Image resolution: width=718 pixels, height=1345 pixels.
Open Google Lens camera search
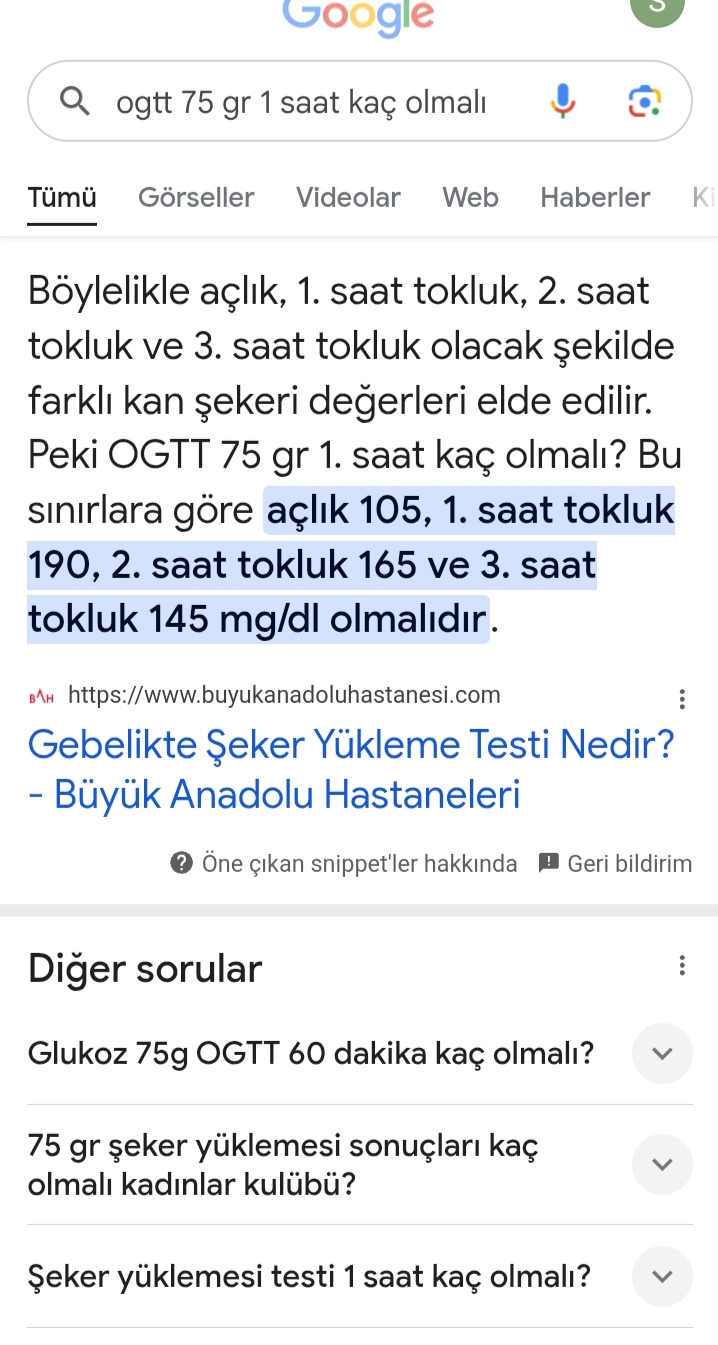pos(645,101)
